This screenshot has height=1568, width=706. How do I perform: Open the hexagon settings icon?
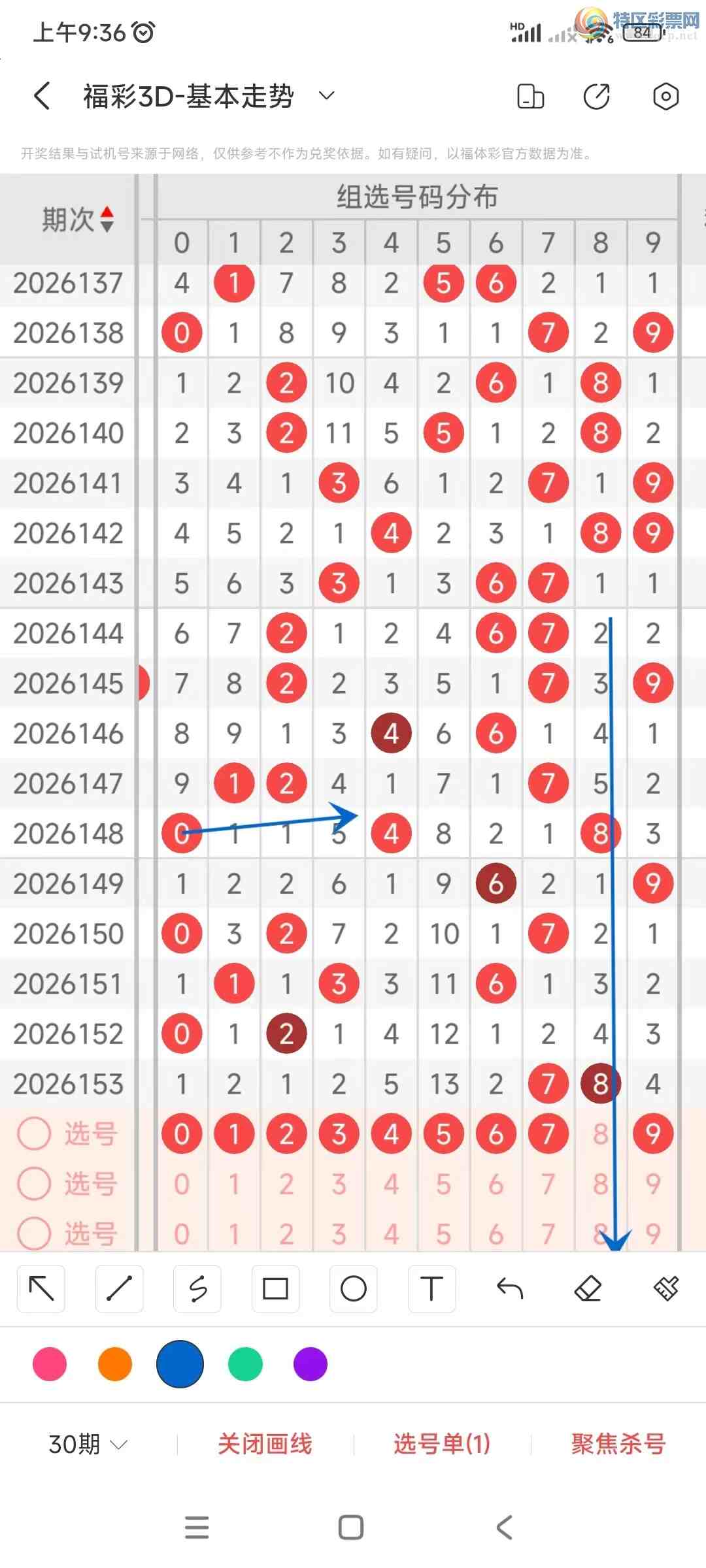click(665, 96)
